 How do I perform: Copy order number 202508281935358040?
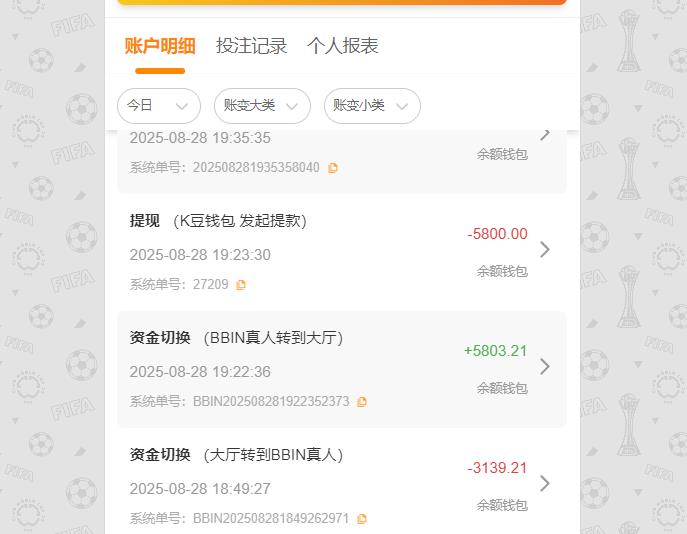tap(333, 168)
